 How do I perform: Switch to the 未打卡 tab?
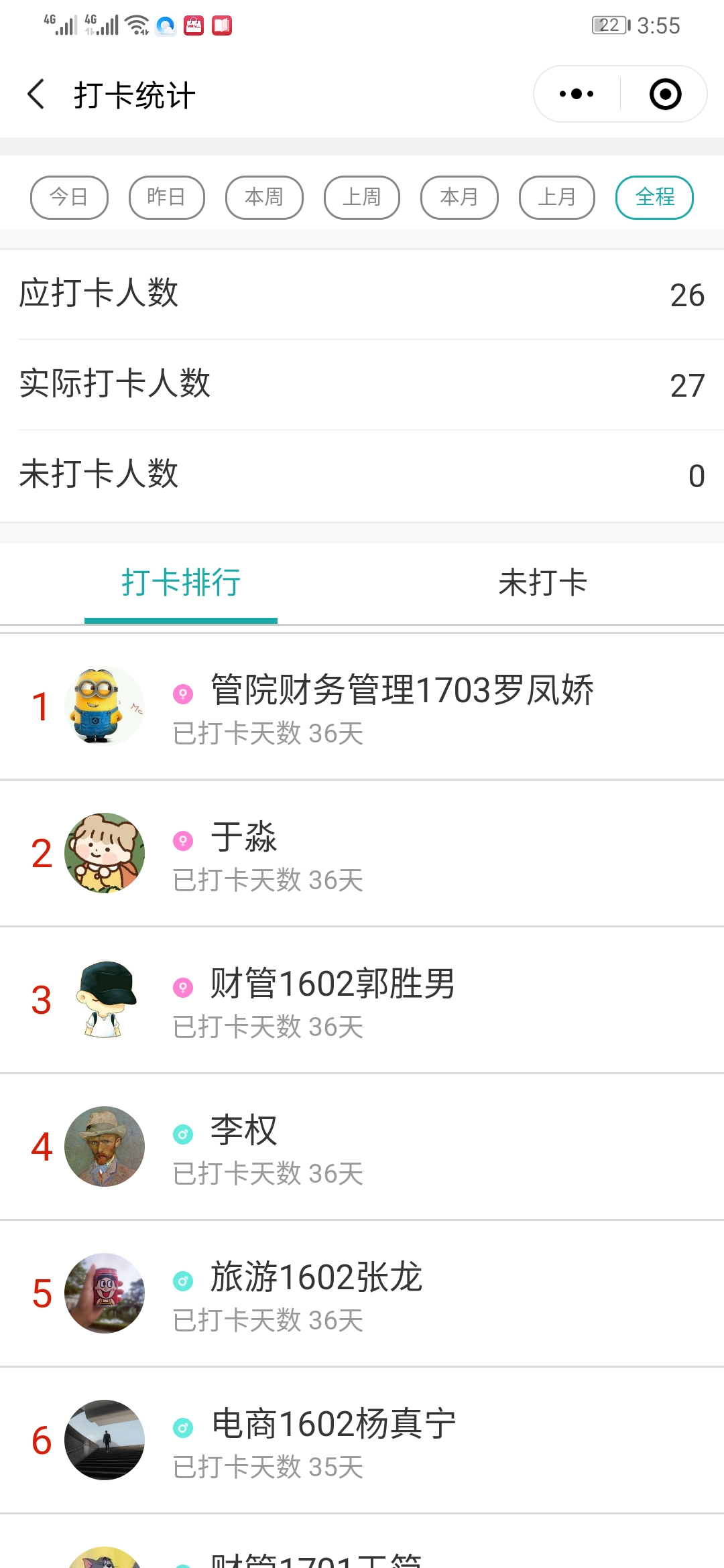(x=542, y=582)
